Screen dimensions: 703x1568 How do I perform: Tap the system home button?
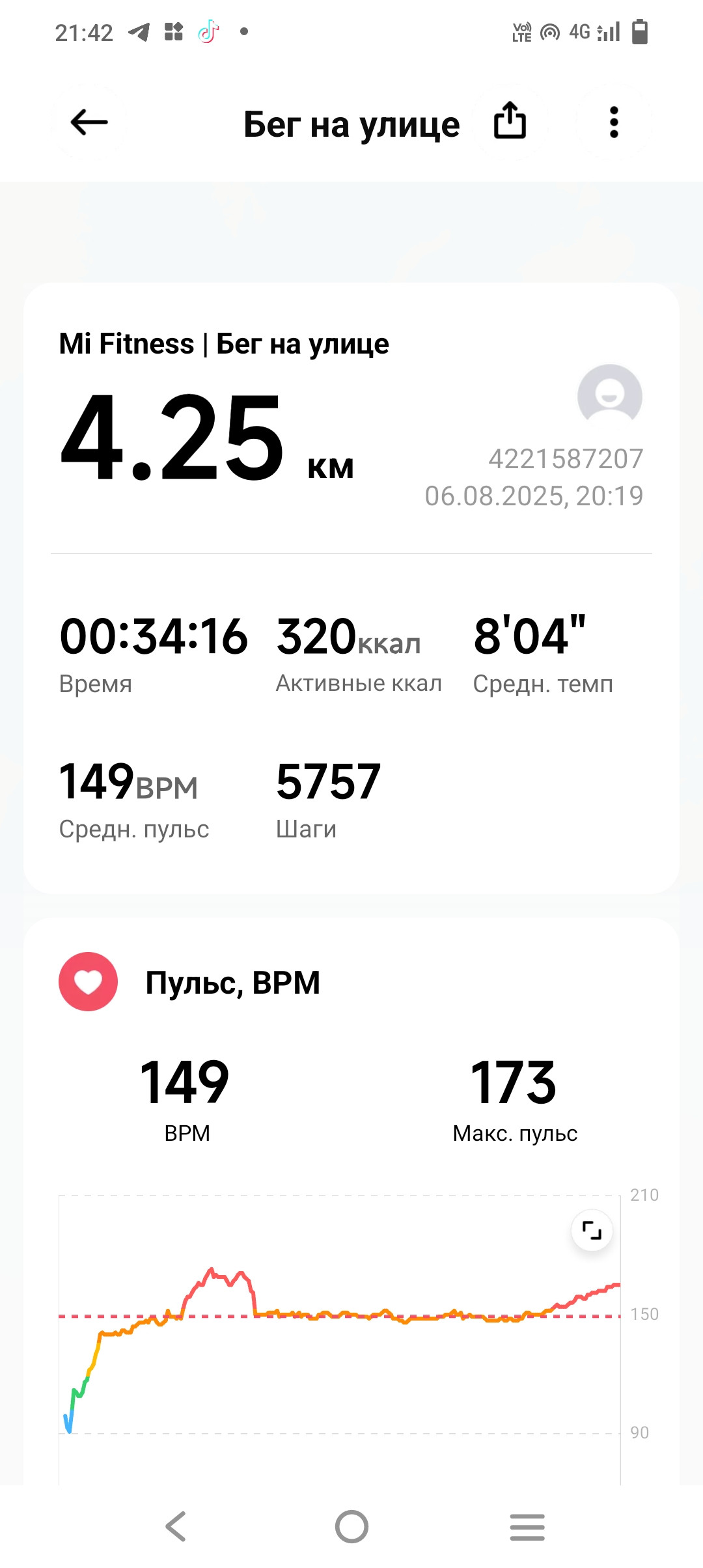351,1526
